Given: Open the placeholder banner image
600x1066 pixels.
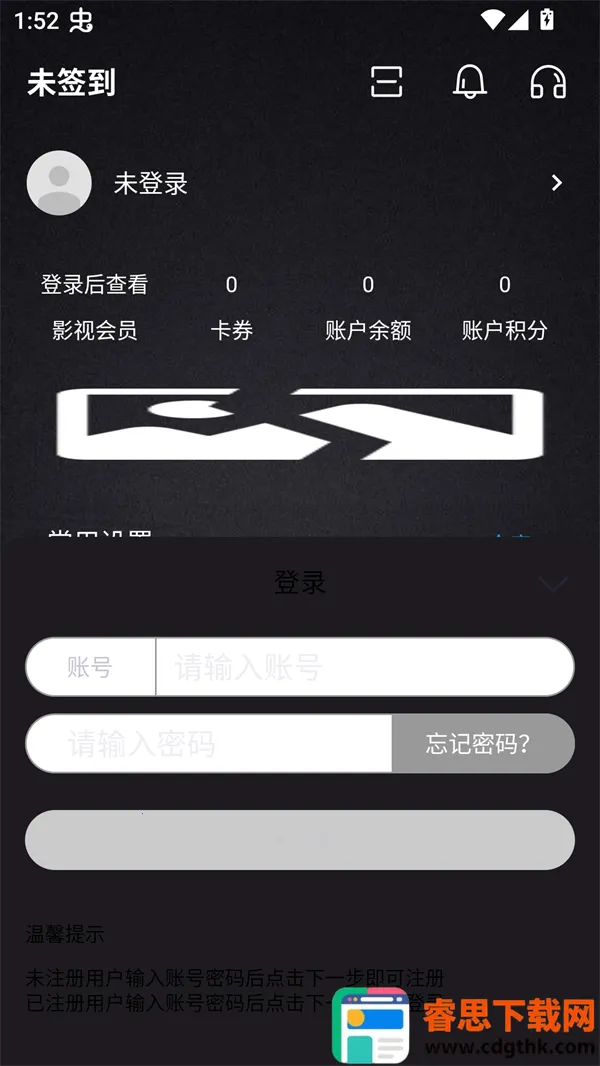Looking at the screenshot, I should 300,424.
